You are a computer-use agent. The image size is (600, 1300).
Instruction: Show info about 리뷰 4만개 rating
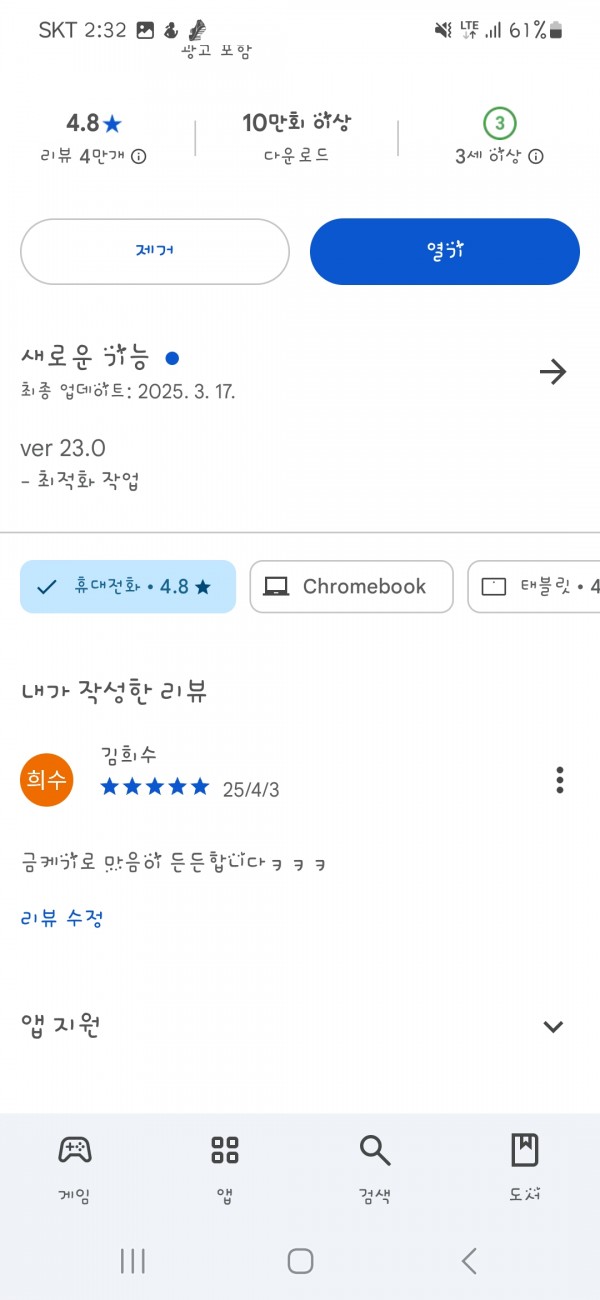coord(139,156)
